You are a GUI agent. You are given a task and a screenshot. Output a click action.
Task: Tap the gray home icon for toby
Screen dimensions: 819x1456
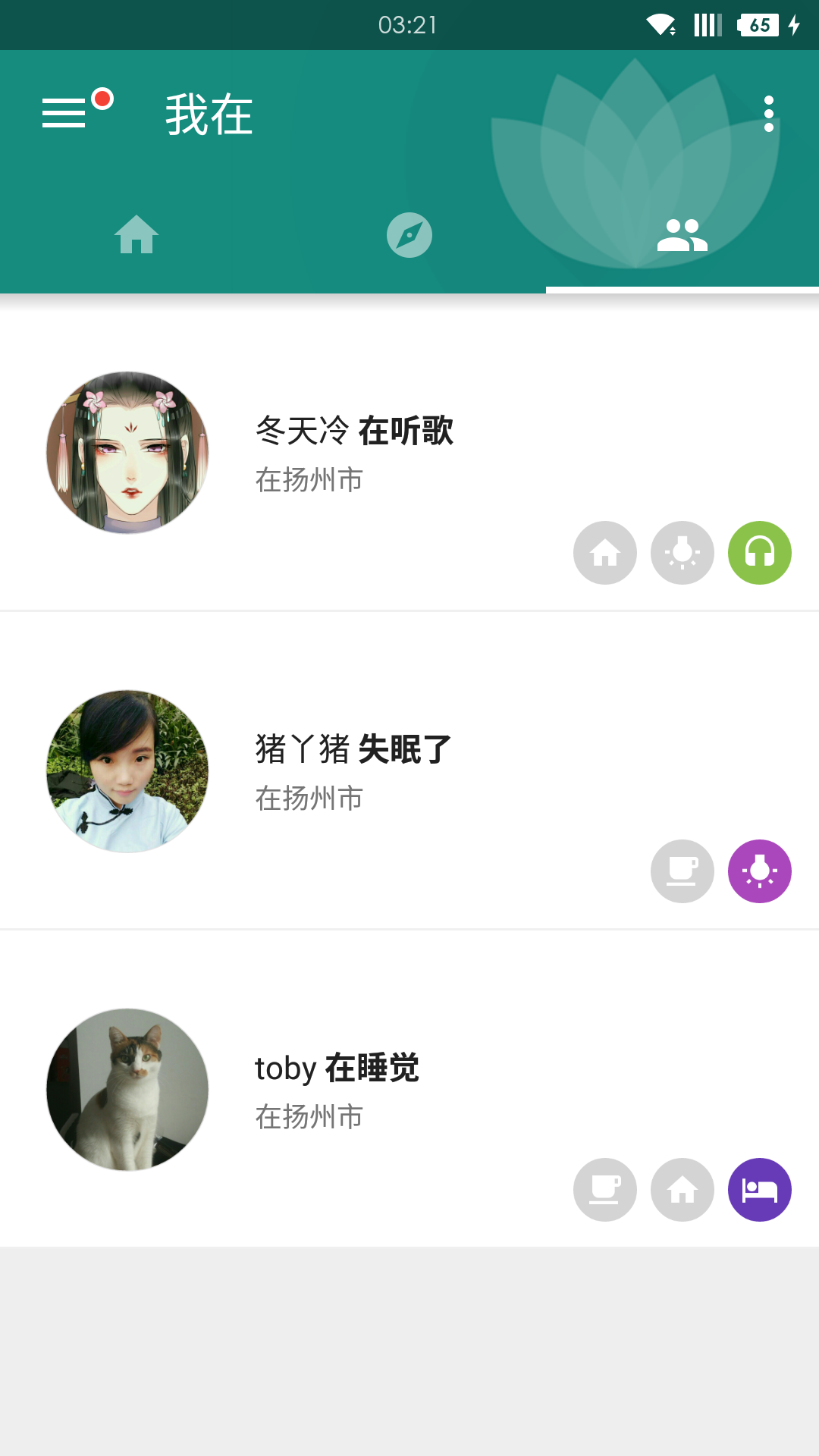(682, 1190)
